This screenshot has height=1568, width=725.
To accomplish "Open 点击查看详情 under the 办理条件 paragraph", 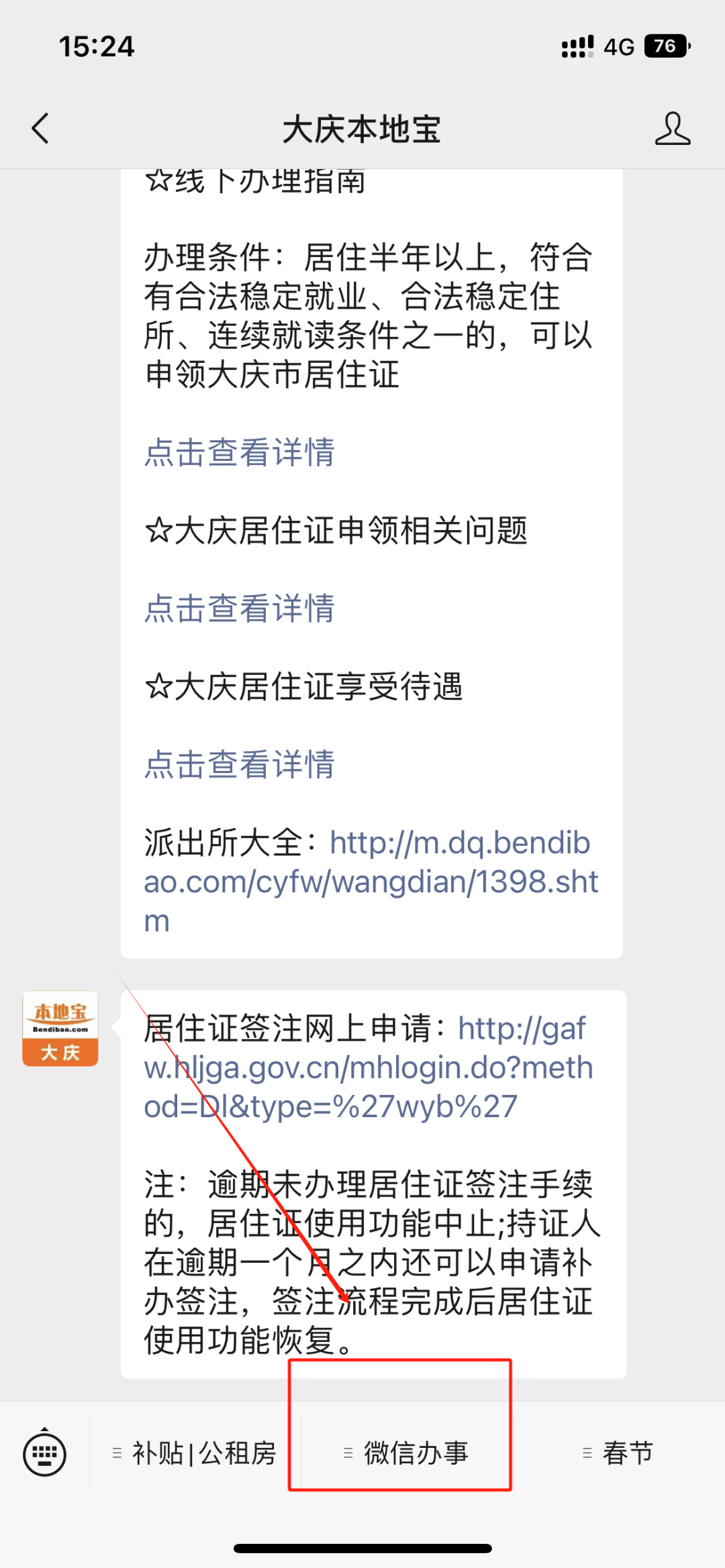I will 240,452.
